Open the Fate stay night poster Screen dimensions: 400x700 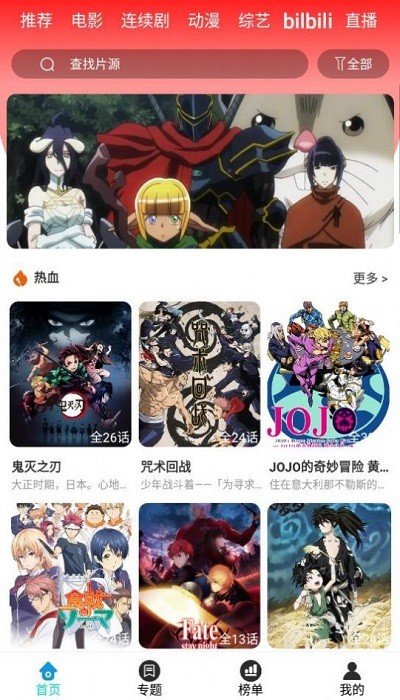click(200, 576)
